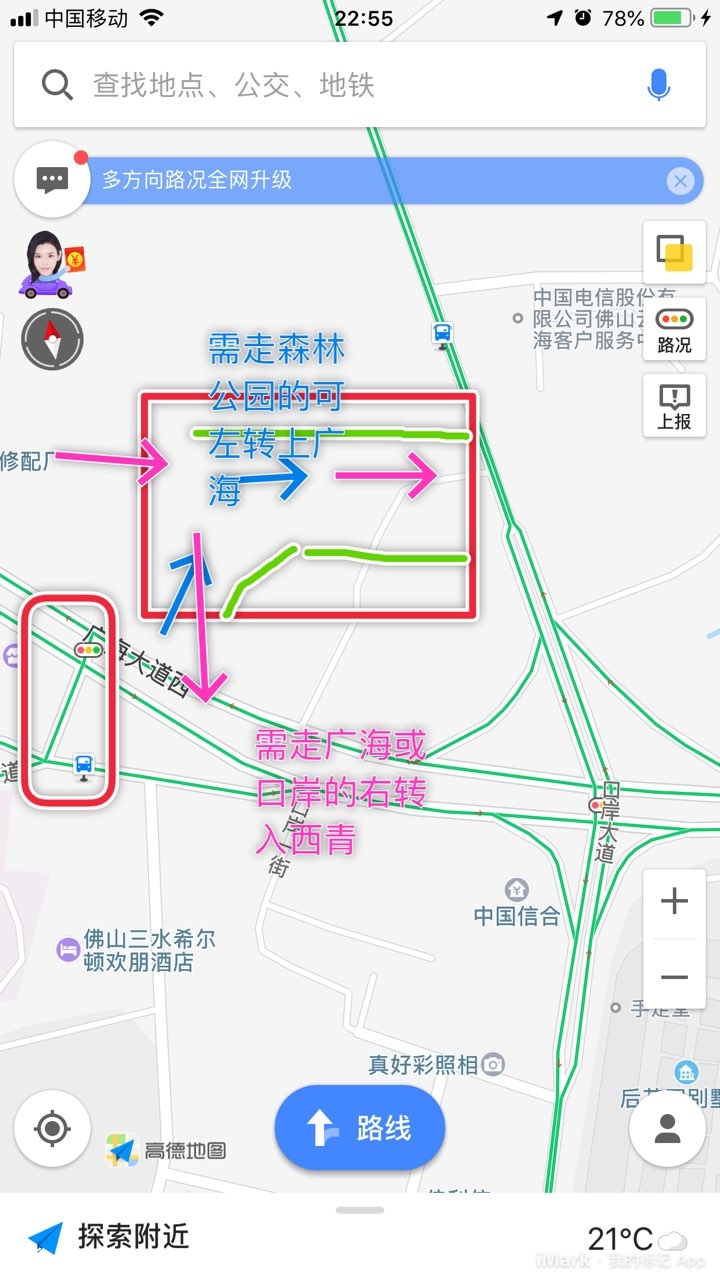
Task: Start voice search with the microphone
Action: click(658, 85)
